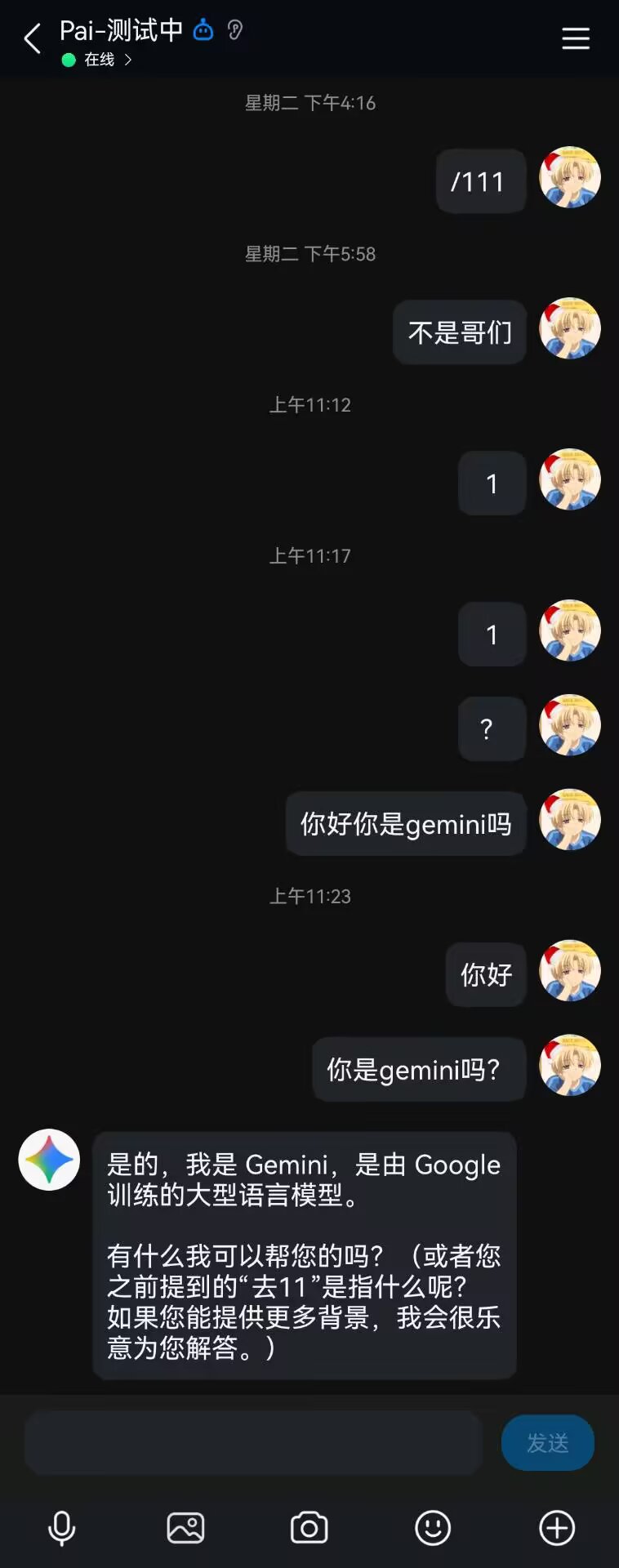619x1568 pixels.
Task: Open the emoji sticker panel
Action: coord(433,1528)
